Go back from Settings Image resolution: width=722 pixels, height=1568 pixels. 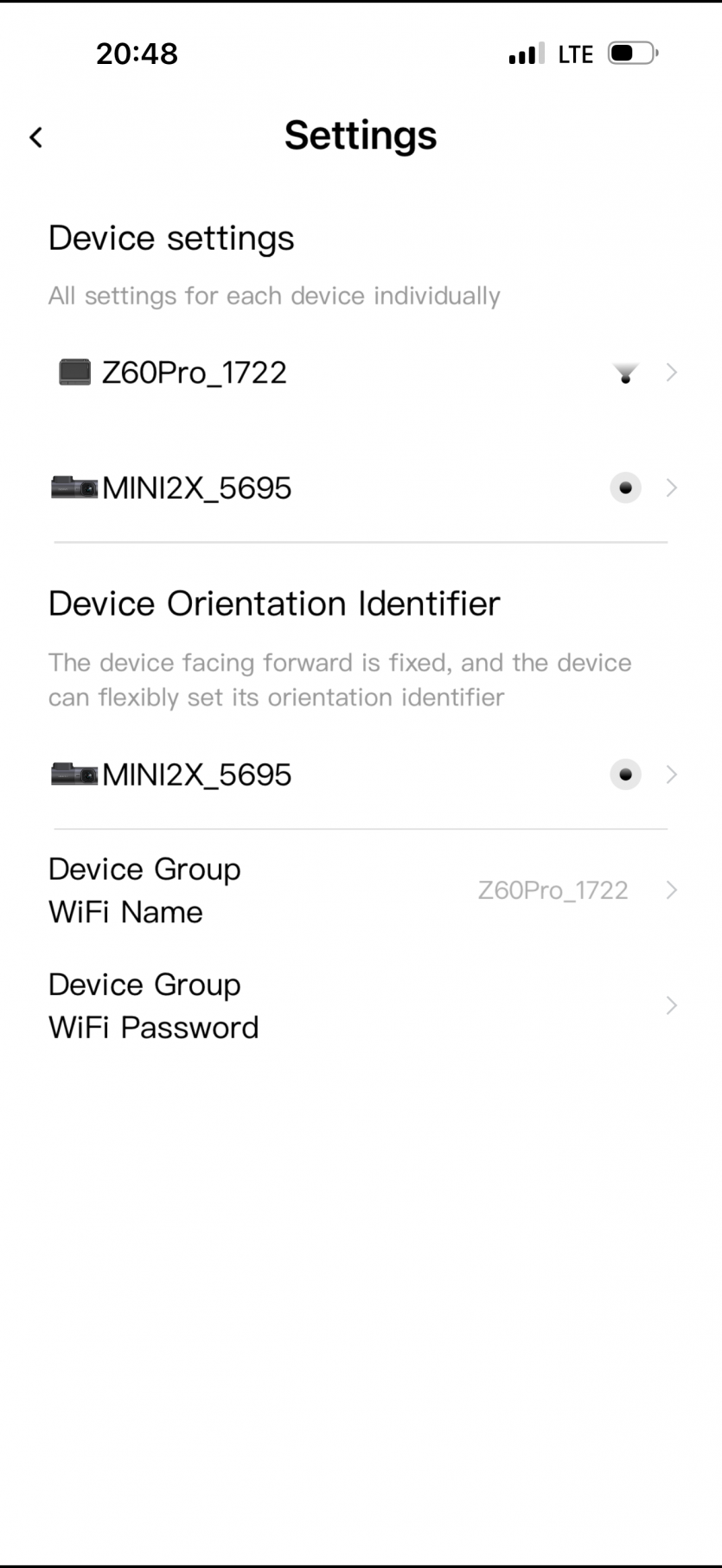tap(35, 137)
